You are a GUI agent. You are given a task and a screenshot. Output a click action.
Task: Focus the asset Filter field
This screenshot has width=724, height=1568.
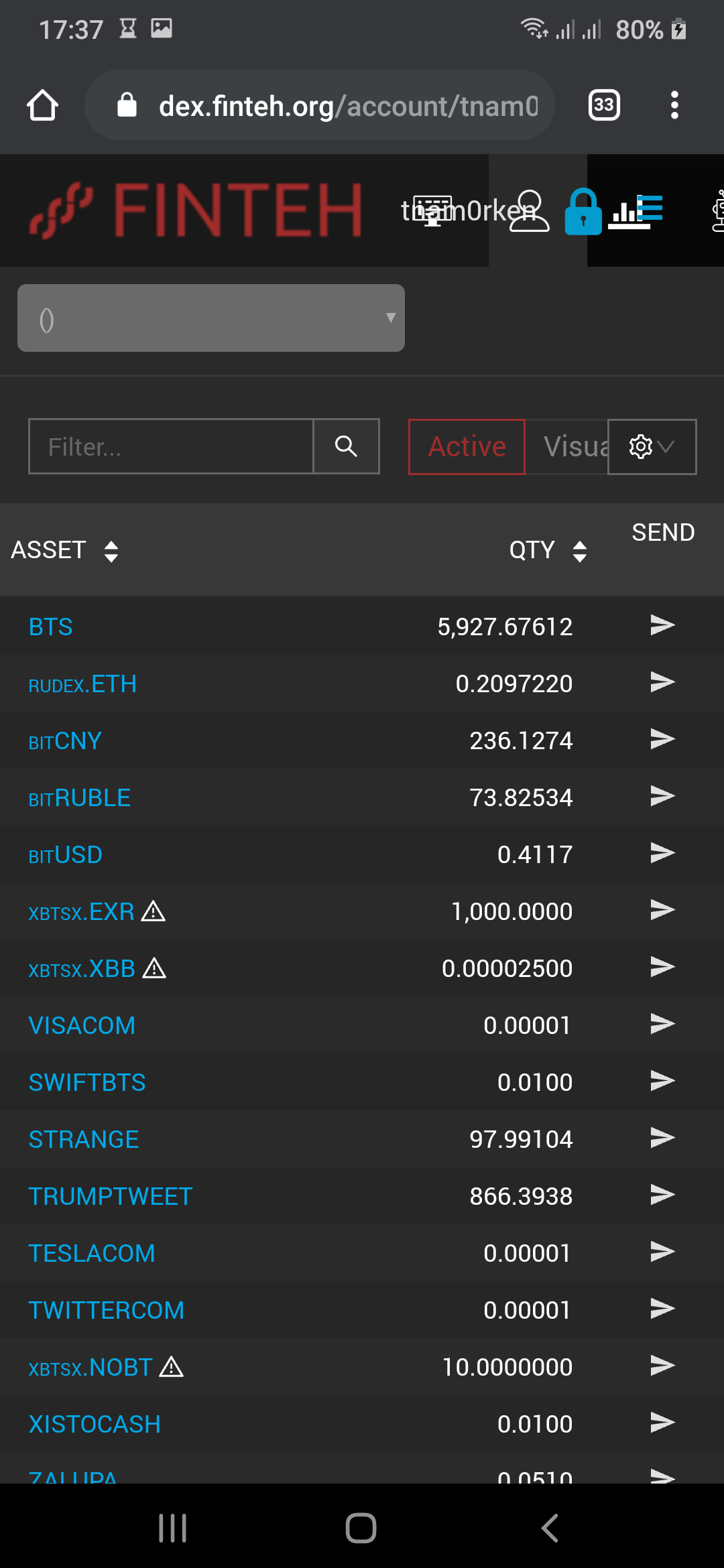tap(172, 446)
